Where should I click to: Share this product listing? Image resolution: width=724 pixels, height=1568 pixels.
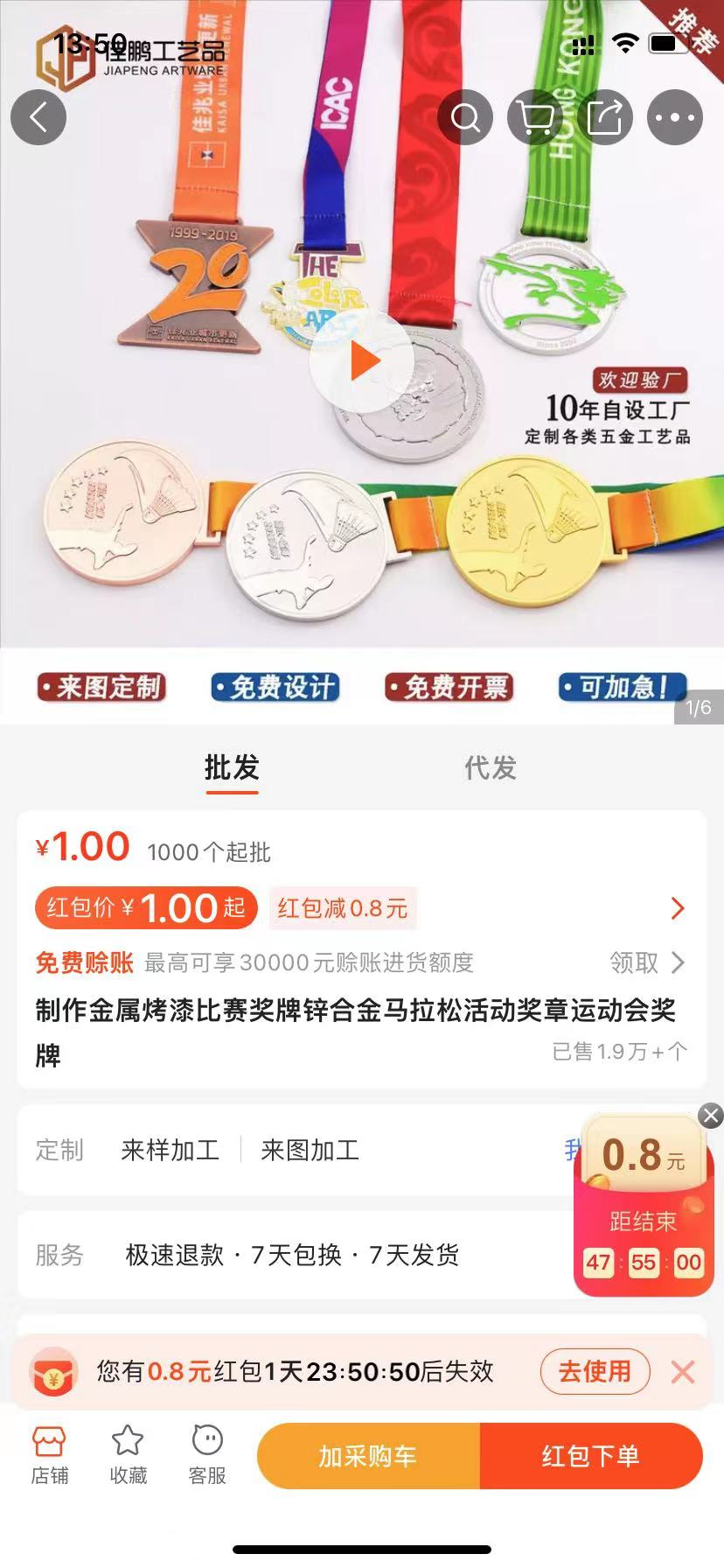click(605, 117)
